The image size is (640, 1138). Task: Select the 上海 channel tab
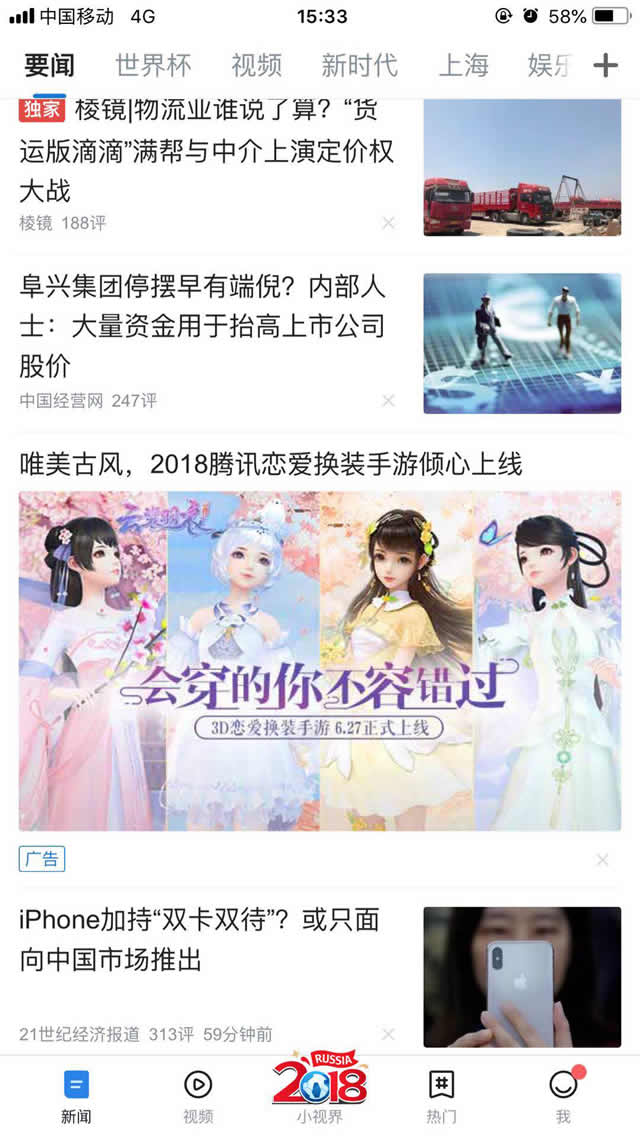[464, 66]
